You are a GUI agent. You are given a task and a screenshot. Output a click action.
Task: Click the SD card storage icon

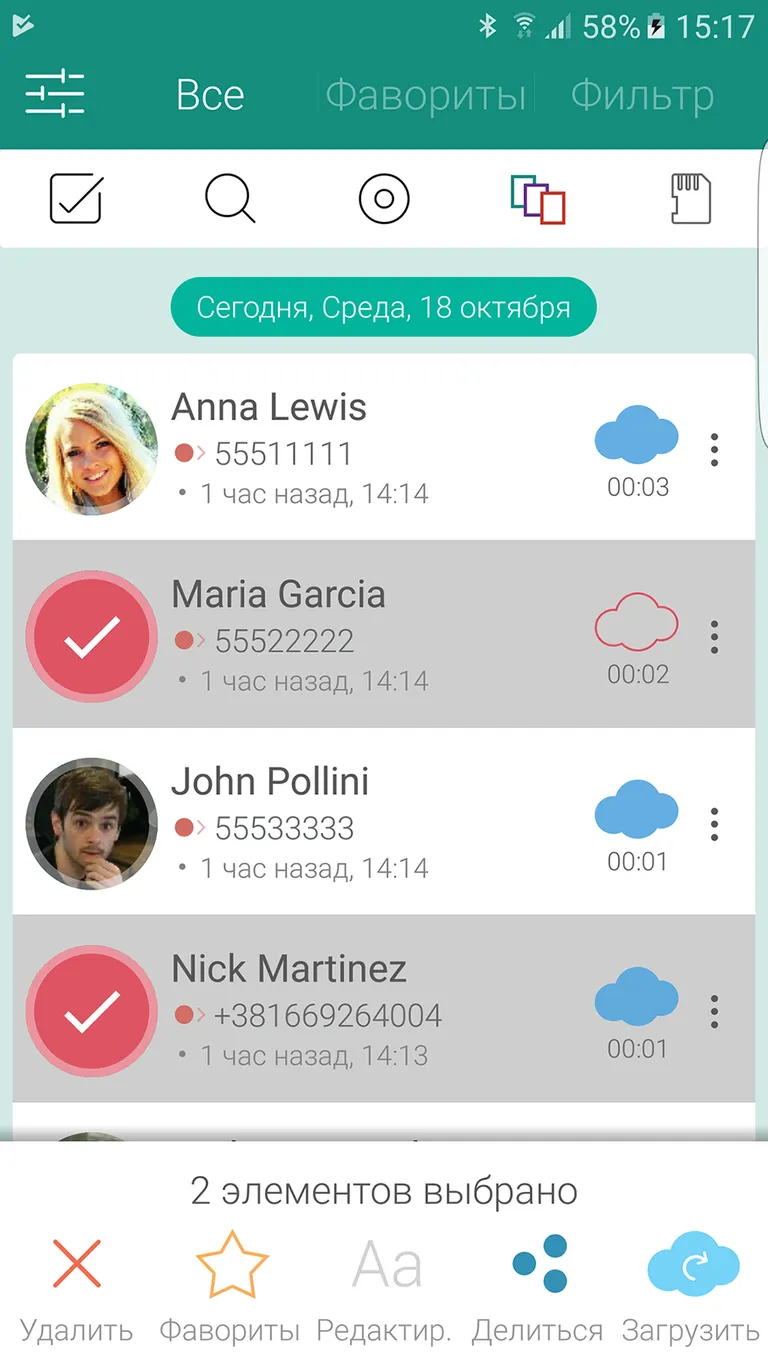[x=690, y=198]
